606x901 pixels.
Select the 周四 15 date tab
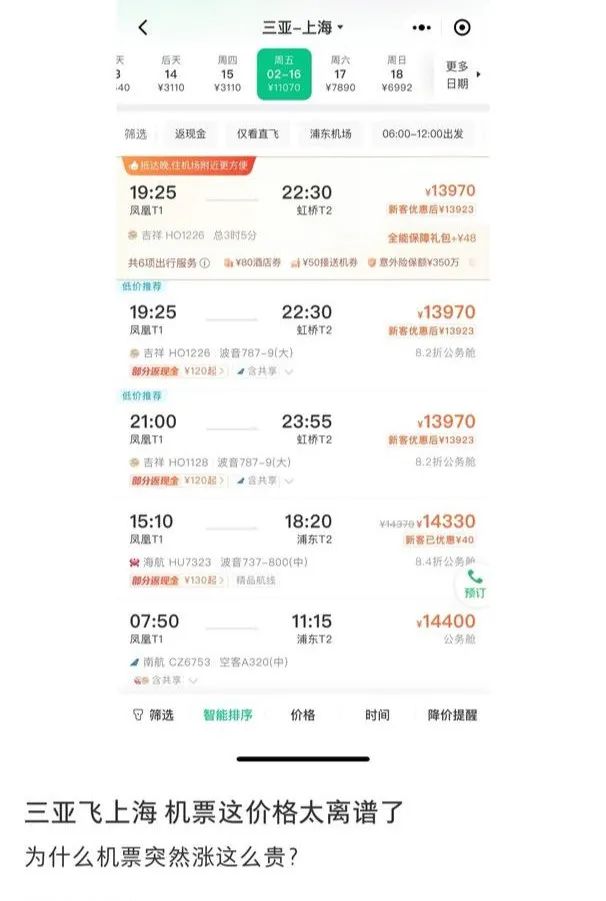(x=227, y=74)
